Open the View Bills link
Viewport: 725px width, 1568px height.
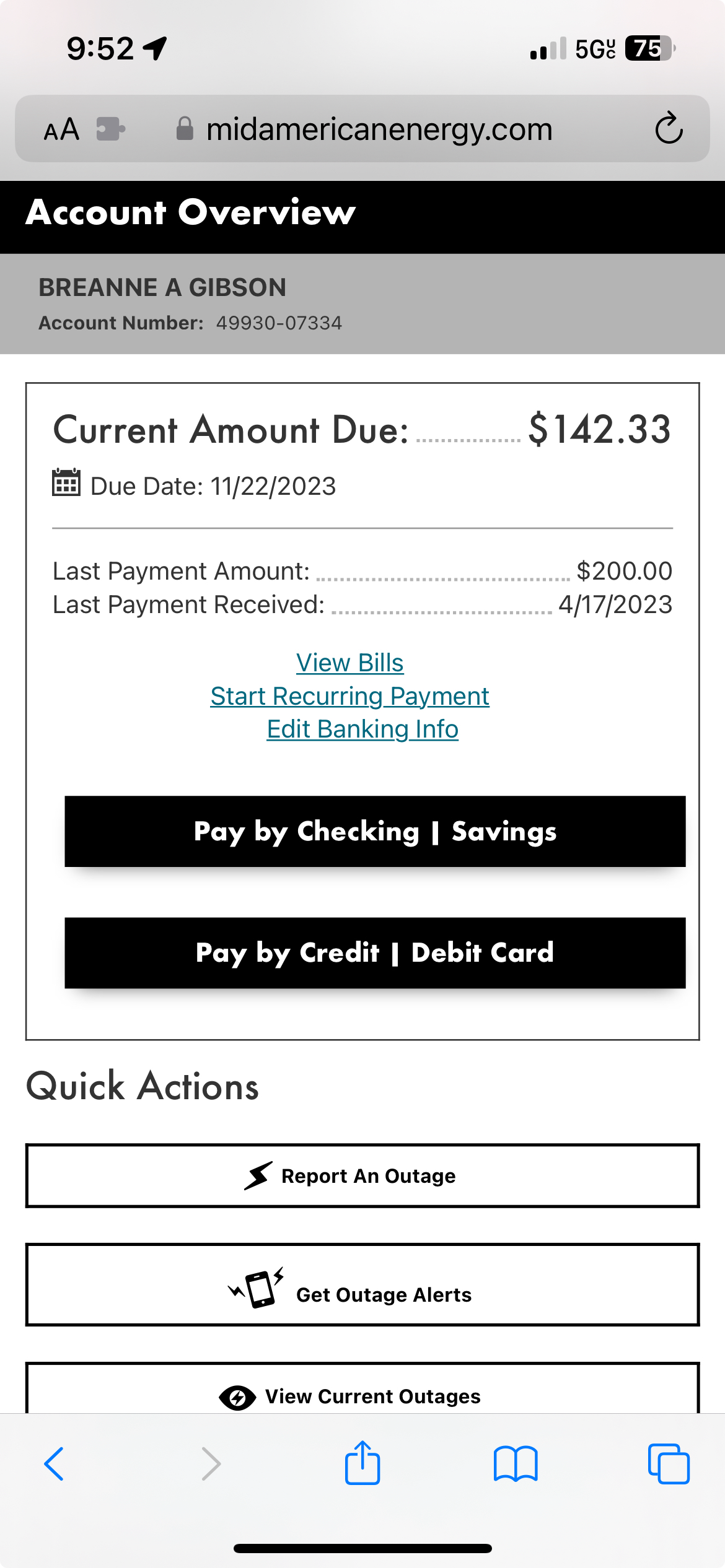[x=349, y=663]
